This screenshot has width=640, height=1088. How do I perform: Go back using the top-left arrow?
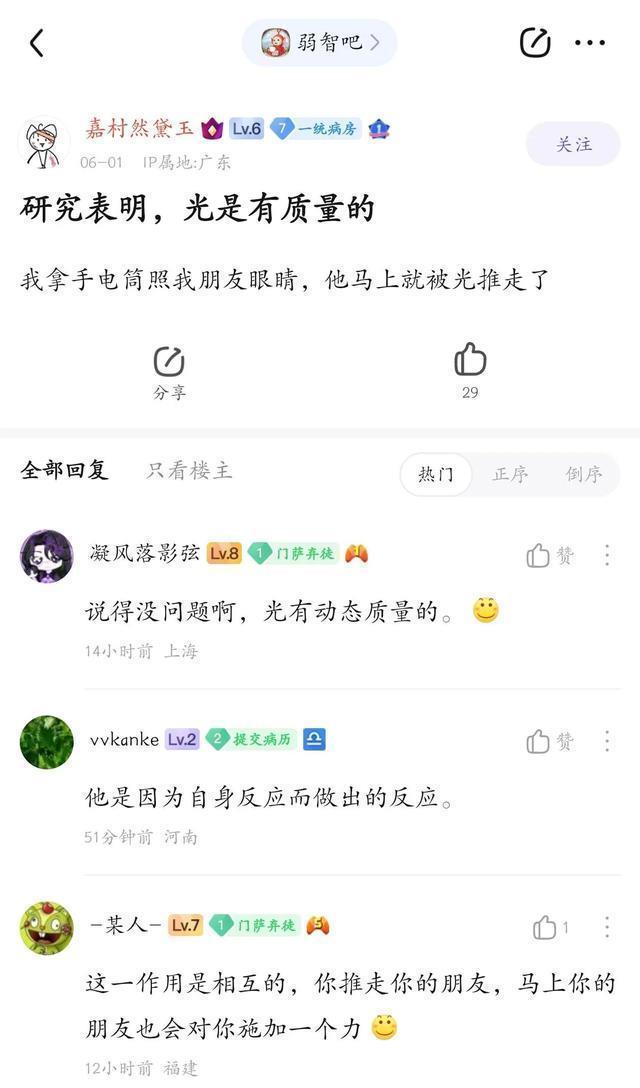click(x=37, y=43)
